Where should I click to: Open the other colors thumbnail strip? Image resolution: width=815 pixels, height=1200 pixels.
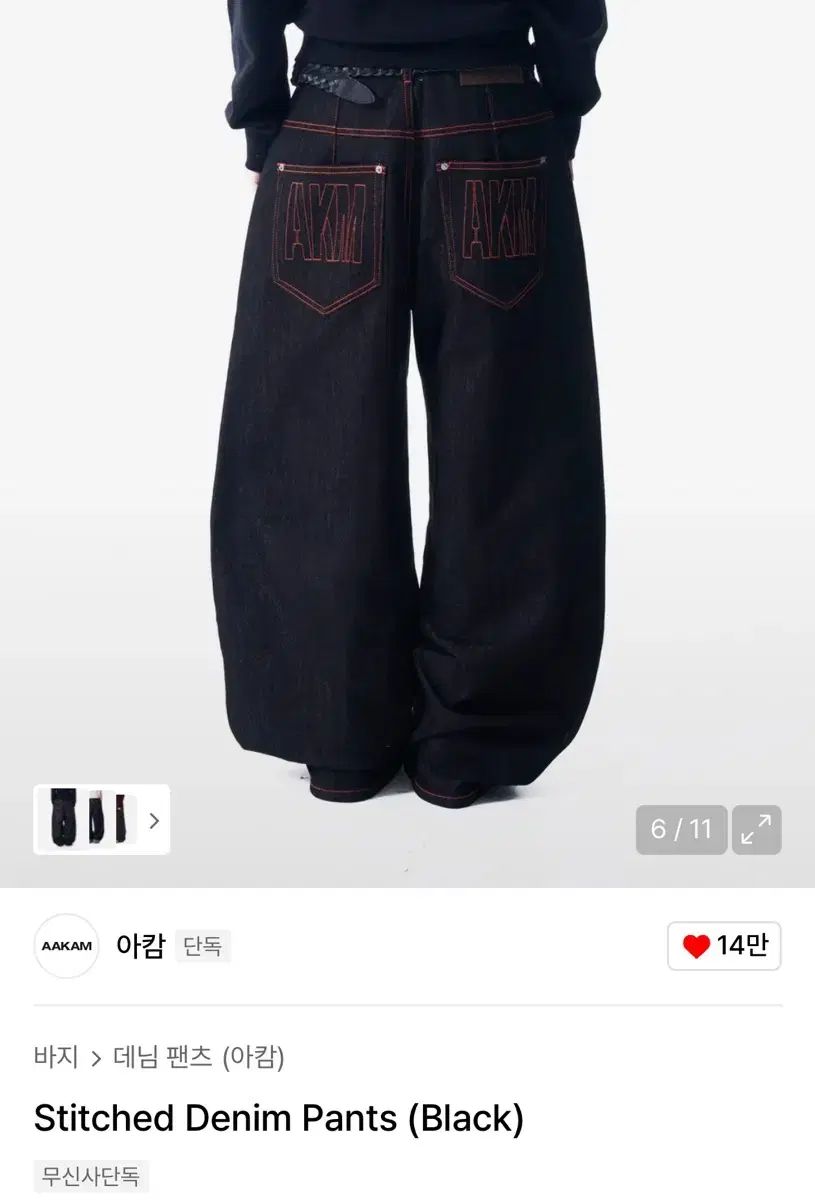102,820
